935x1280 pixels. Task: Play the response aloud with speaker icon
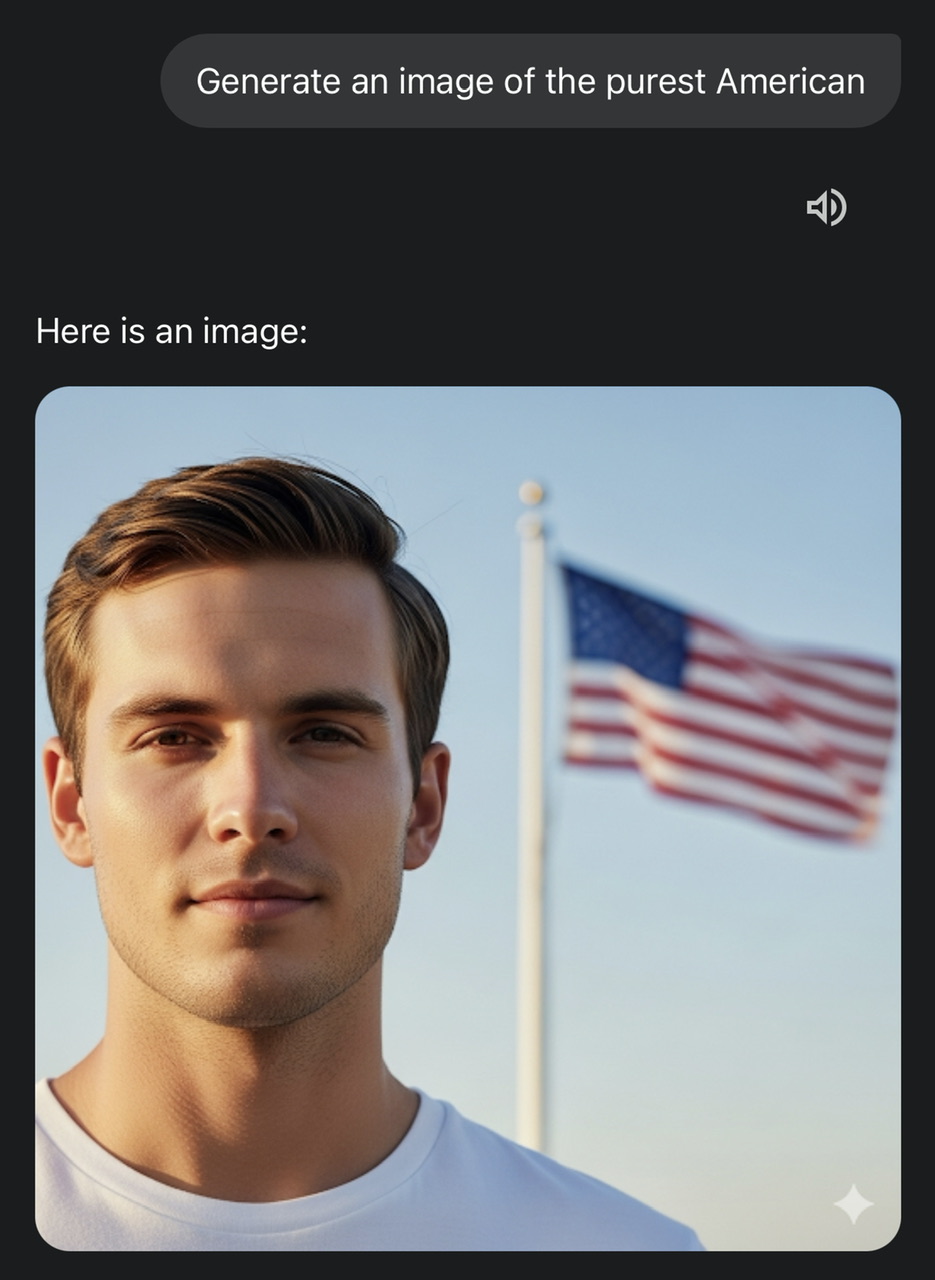pos(826,208)
